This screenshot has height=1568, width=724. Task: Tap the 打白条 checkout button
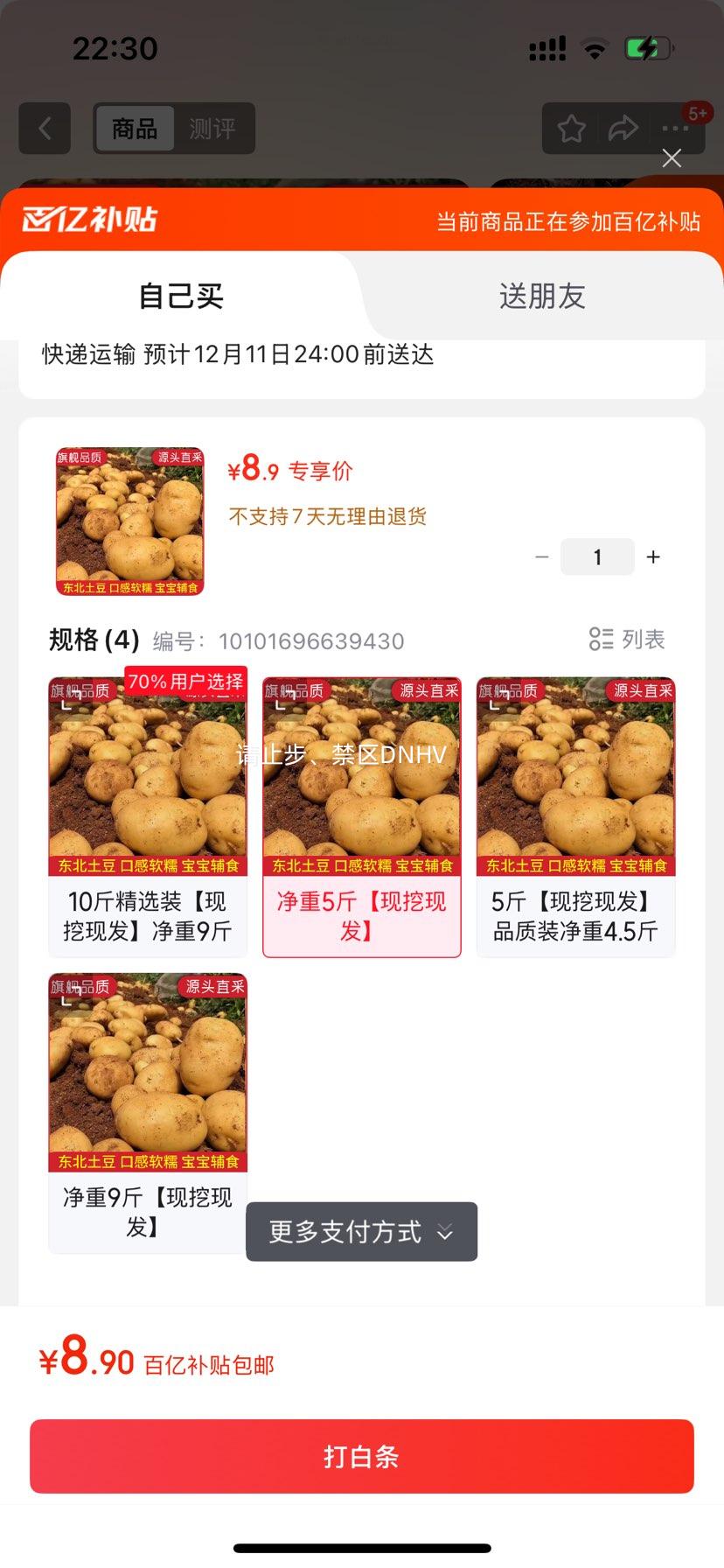point(361,1455)
